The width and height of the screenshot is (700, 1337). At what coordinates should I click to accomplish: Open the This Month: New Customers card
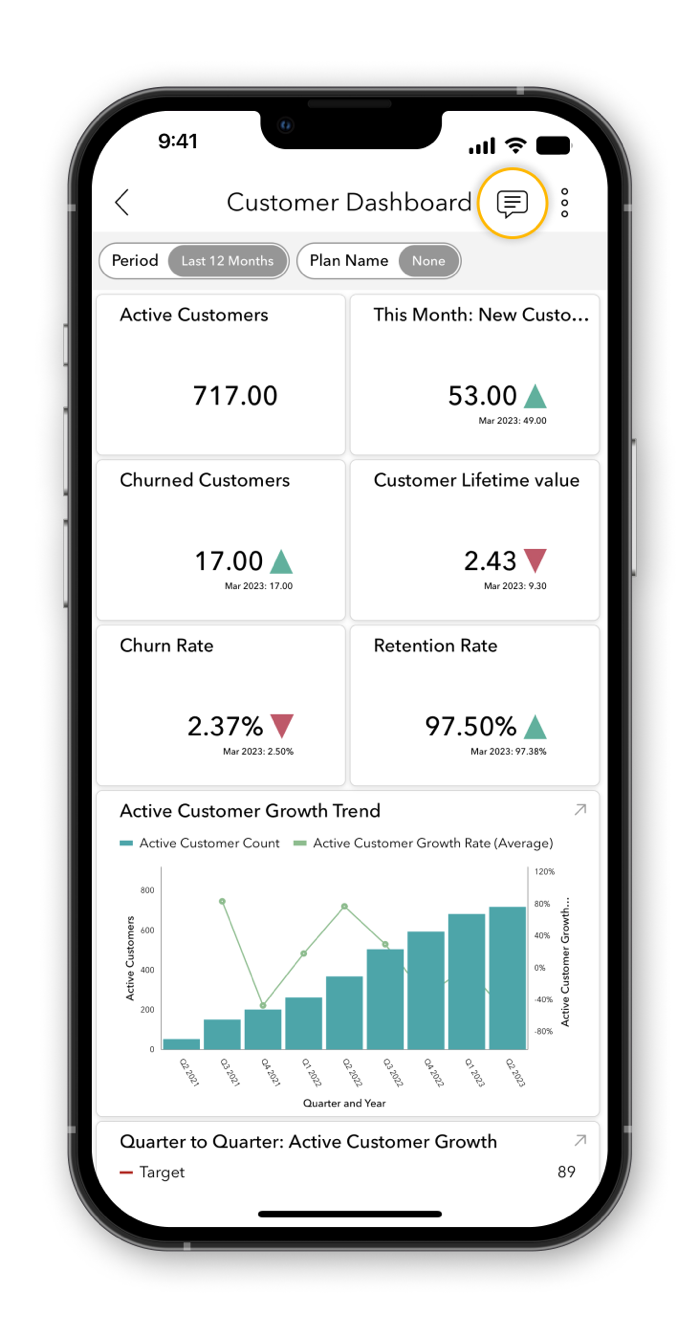(x=475, y=375)
